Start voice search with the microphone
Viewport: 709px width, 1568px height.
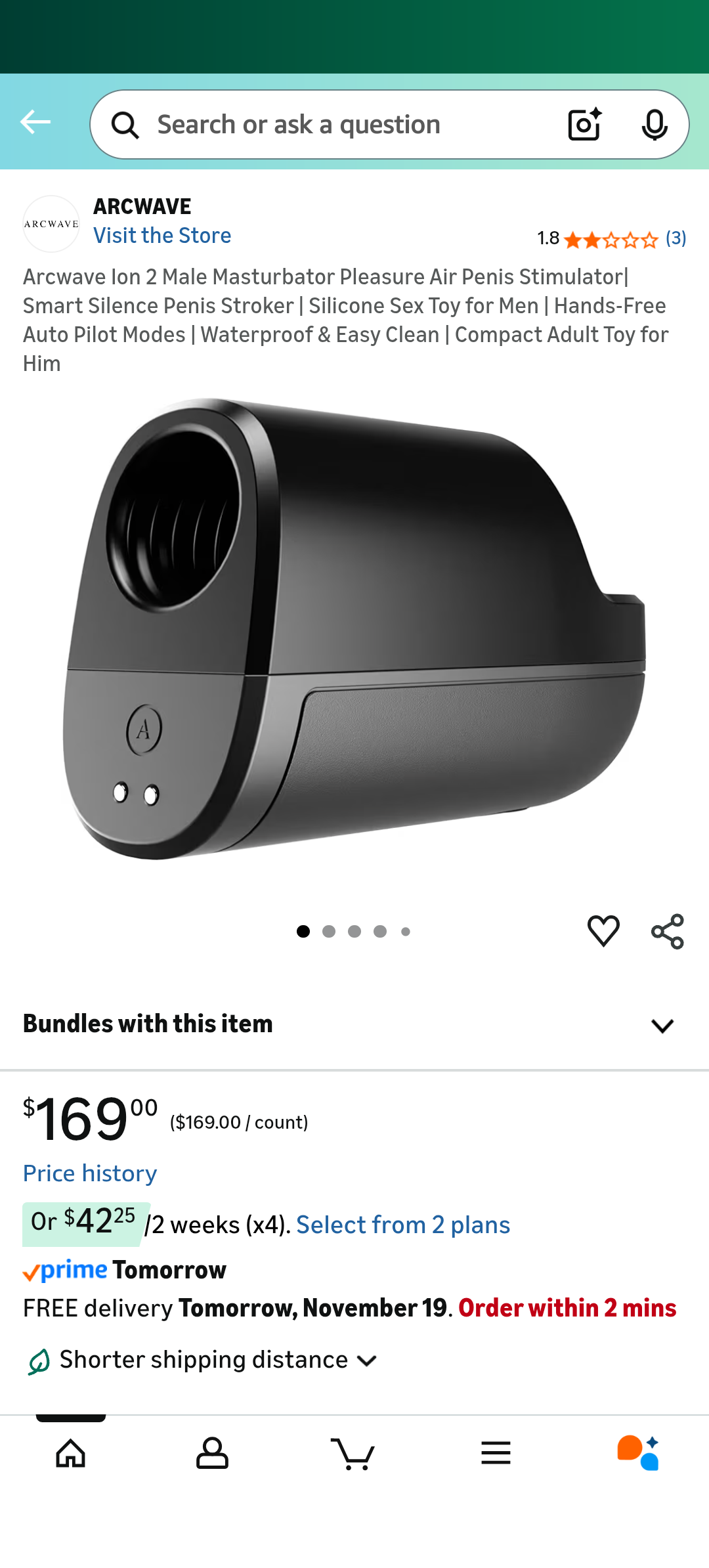[654, 125]
